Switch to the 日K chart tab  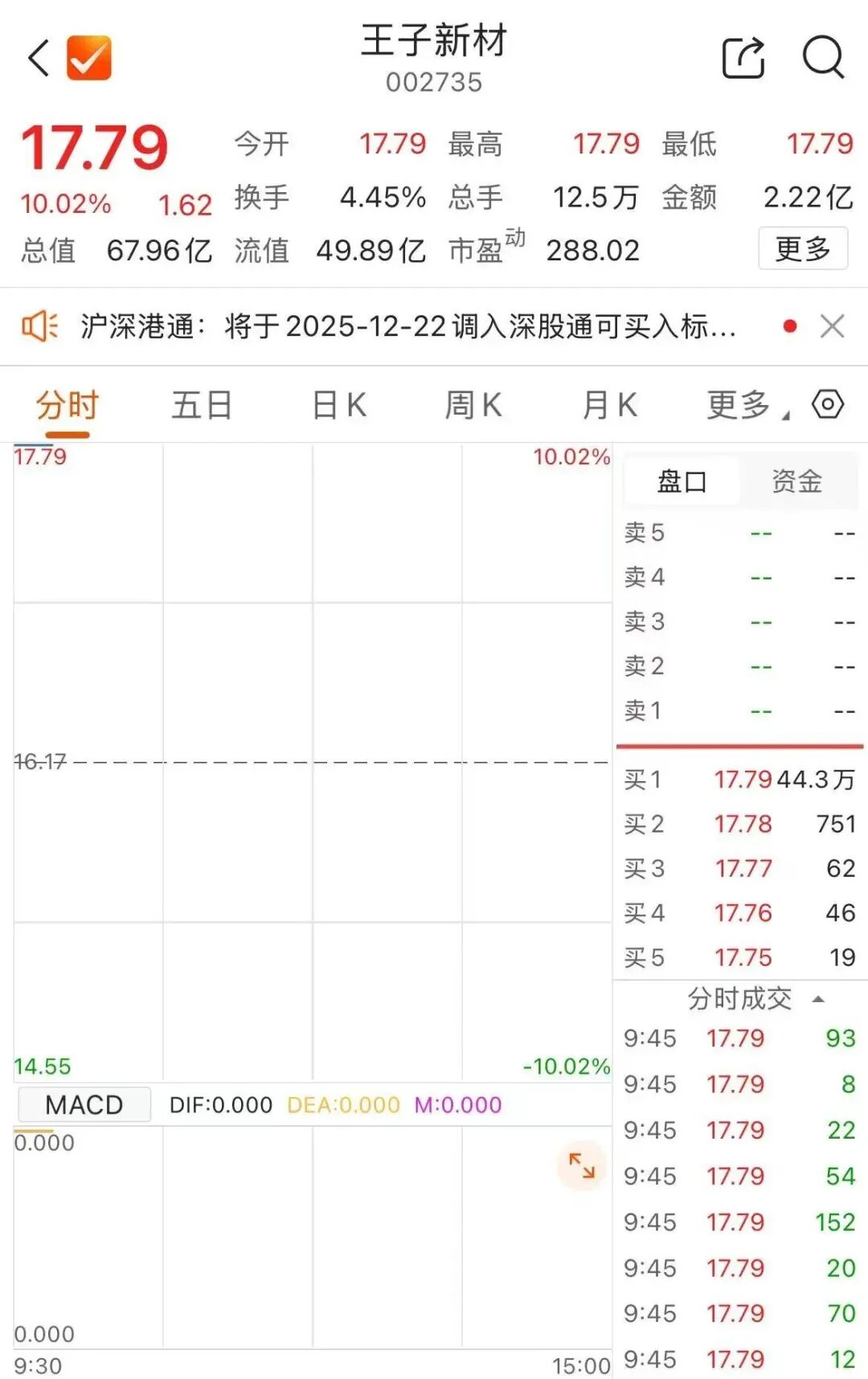click(x=339, y=406)
